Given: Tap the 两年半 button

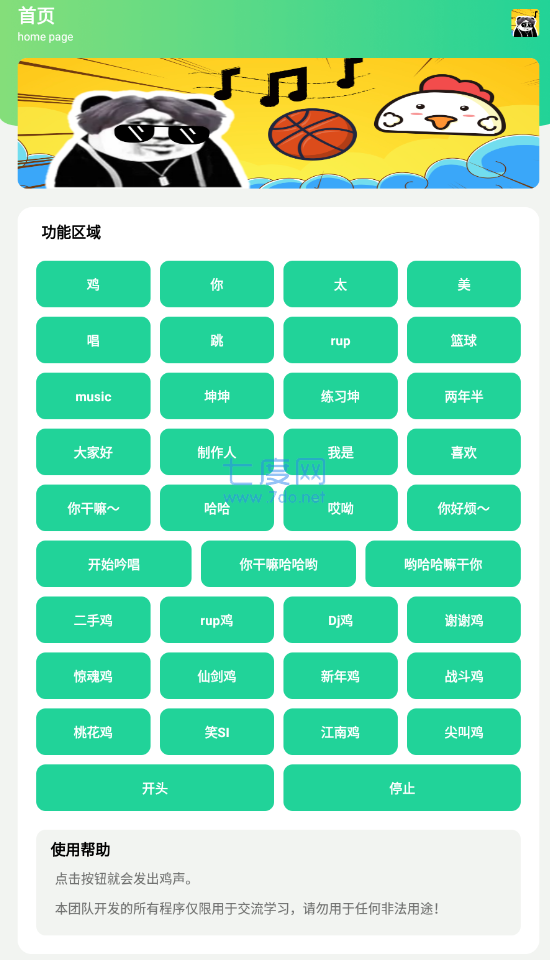Looking at the screenshot, I should (x=464, y=396).
